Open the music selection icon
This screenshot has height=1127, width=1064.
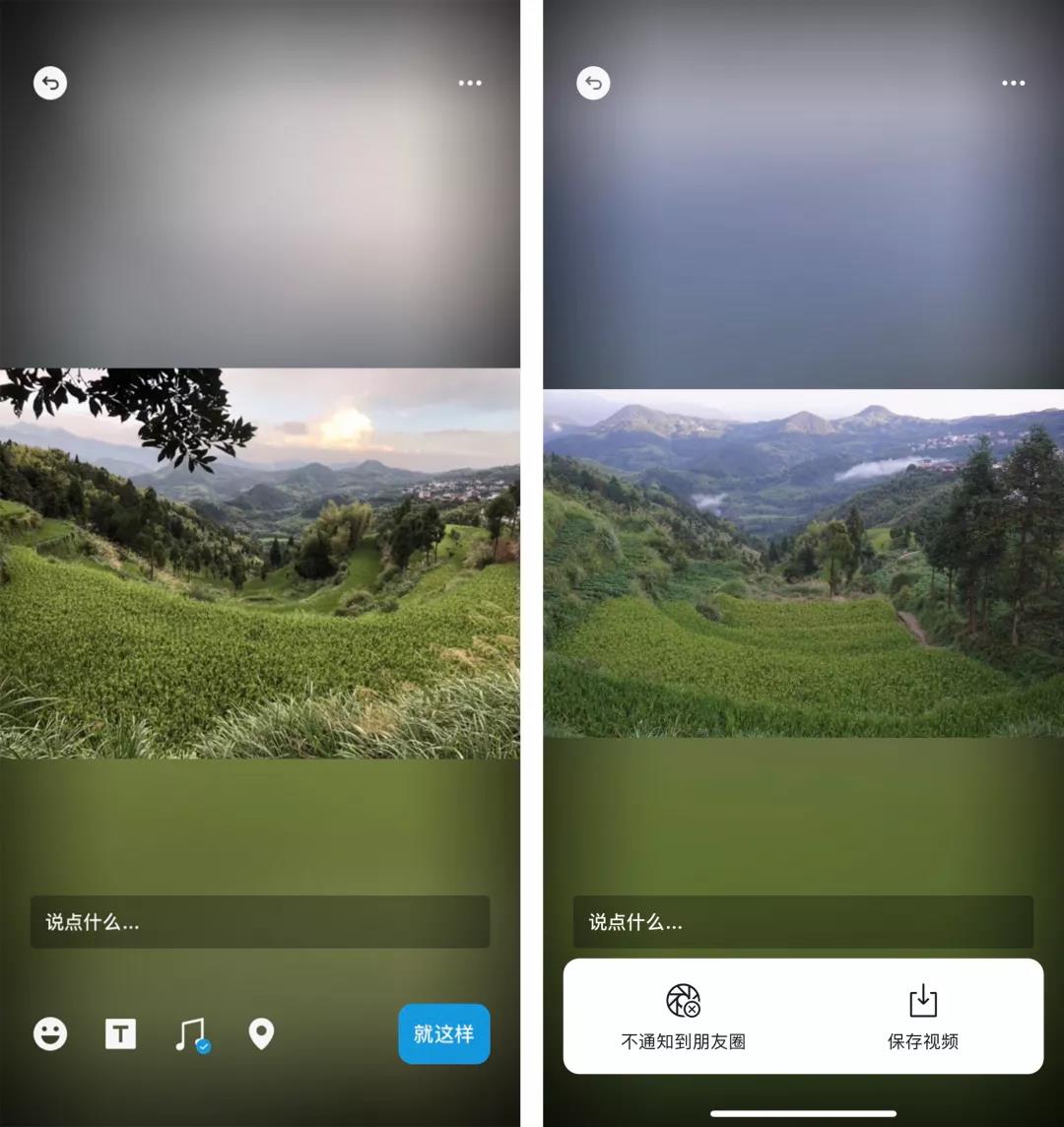coord(190,1033)
